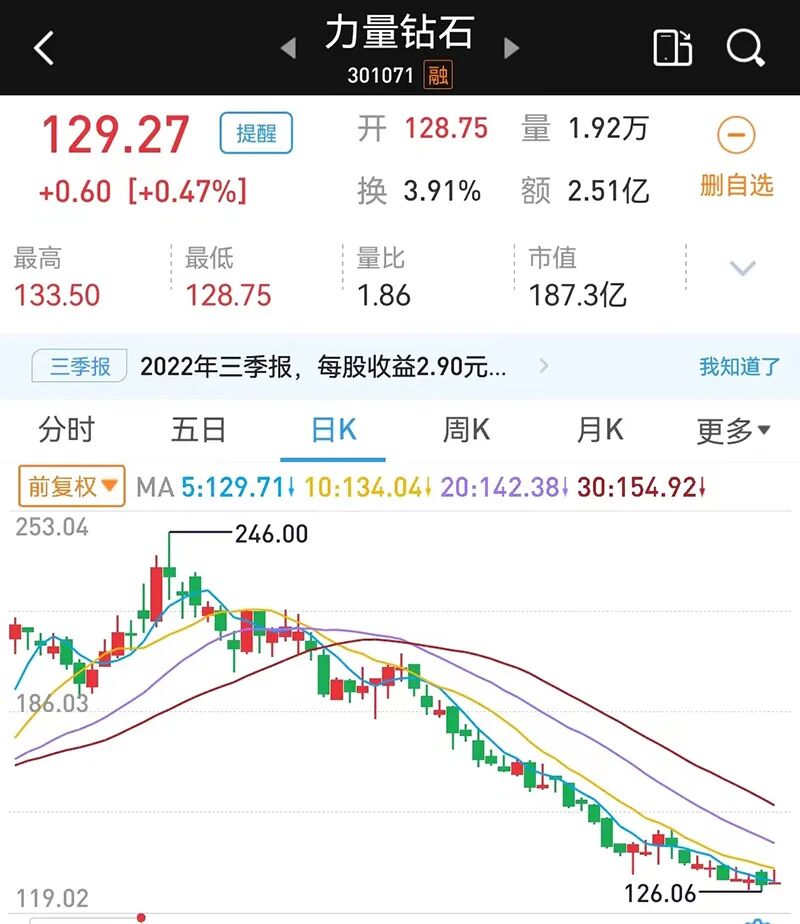
Task: Go back to the previous screen
Action: 44,47
